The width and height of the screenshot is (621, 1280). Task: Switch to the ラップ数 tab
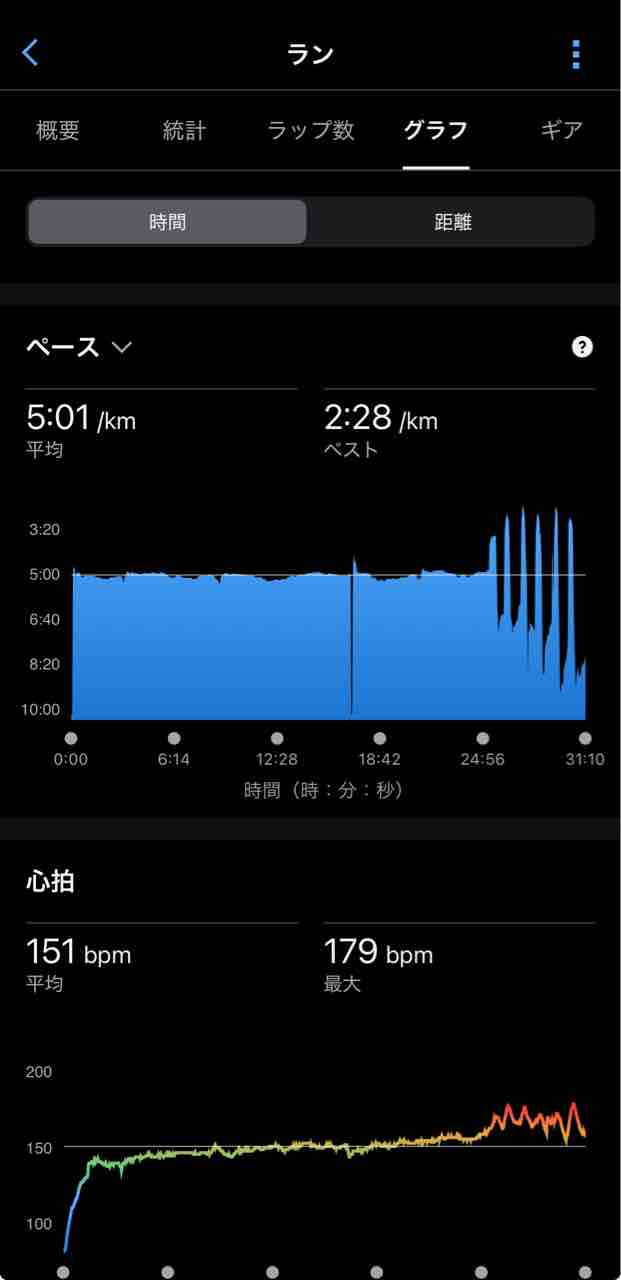click(310, 131)
